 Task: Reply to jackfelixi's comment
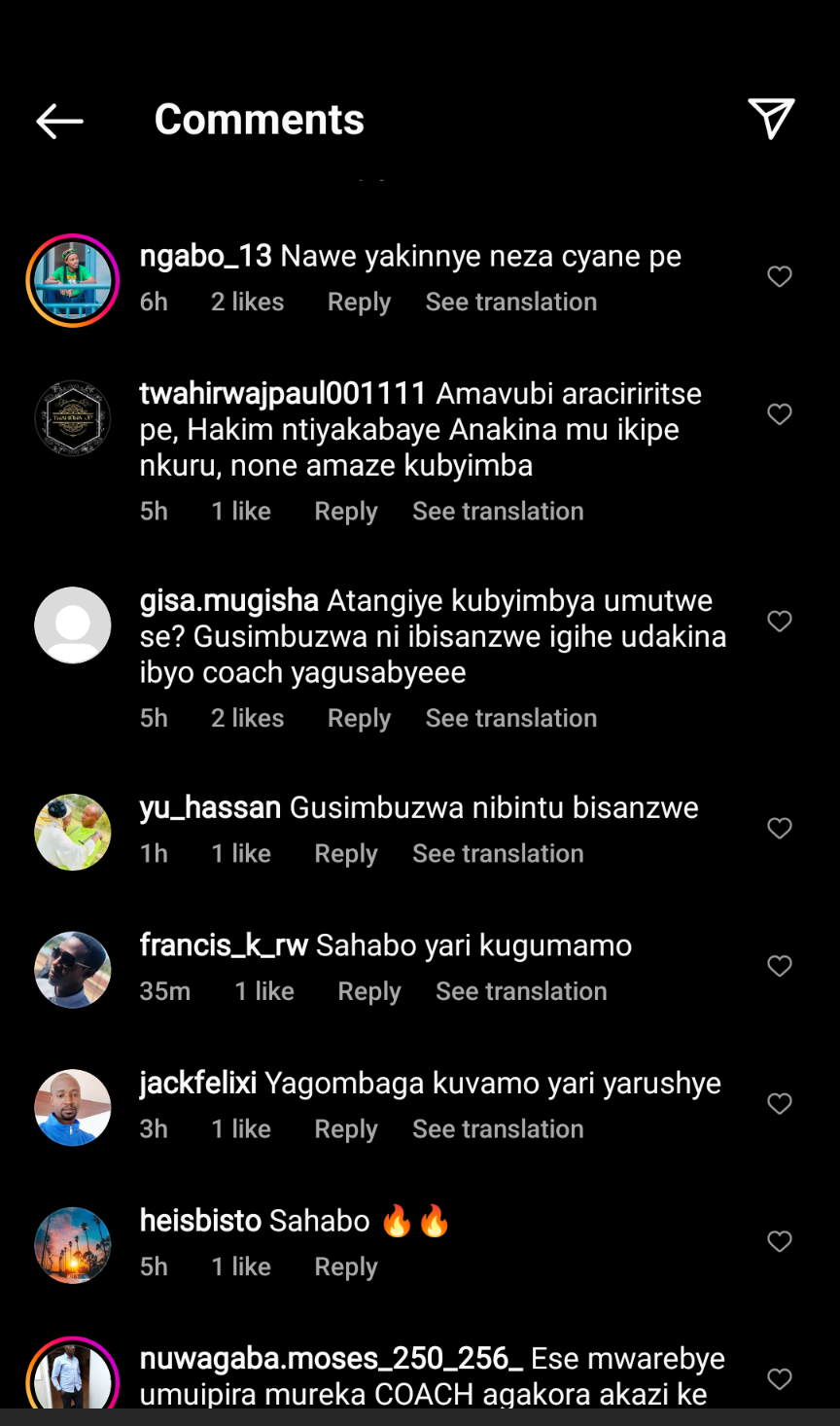[x=345, y=1129]
